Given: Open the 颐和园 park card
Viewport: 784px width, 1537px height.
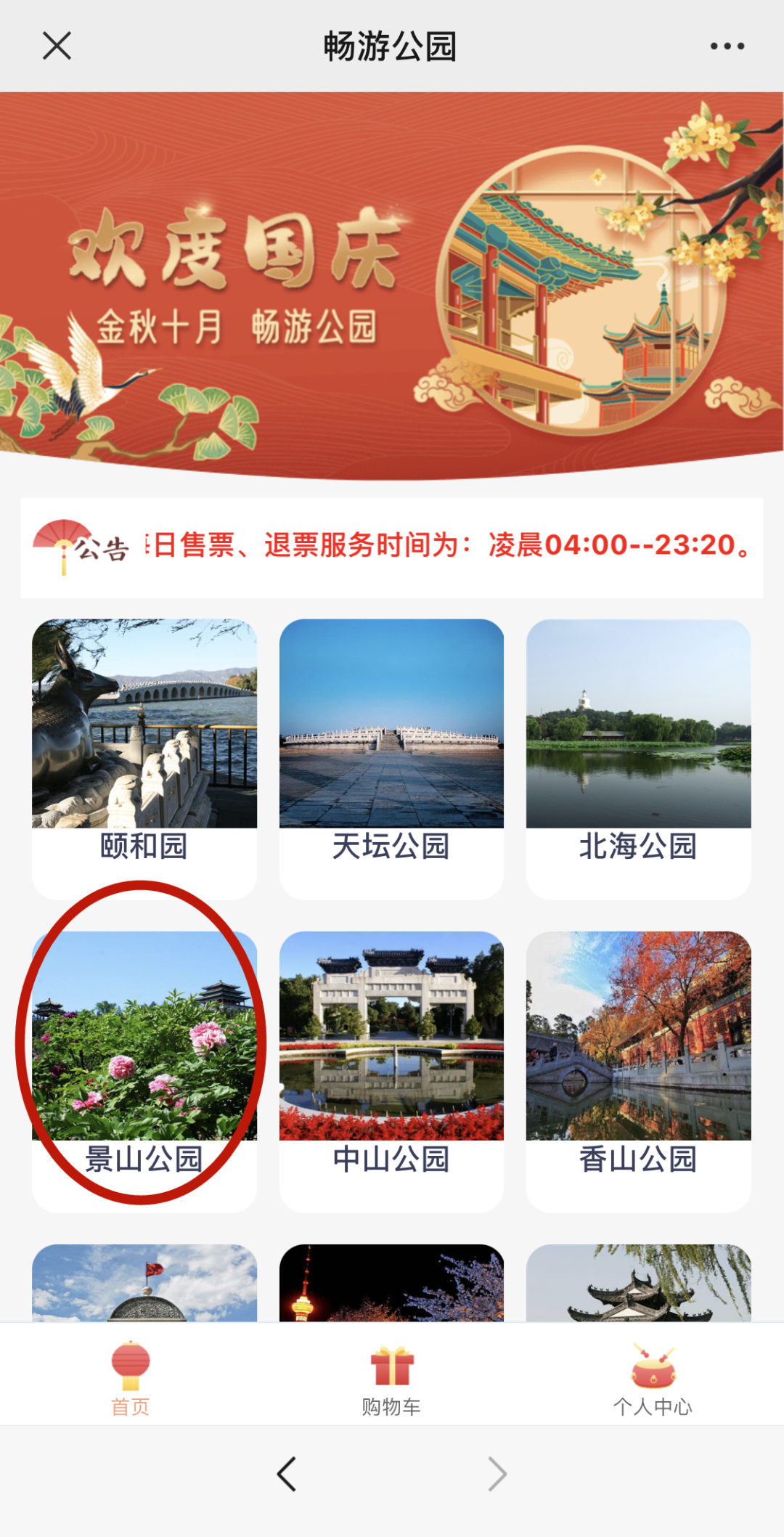Looking at the screenshot, I should [x=144, y=759].
